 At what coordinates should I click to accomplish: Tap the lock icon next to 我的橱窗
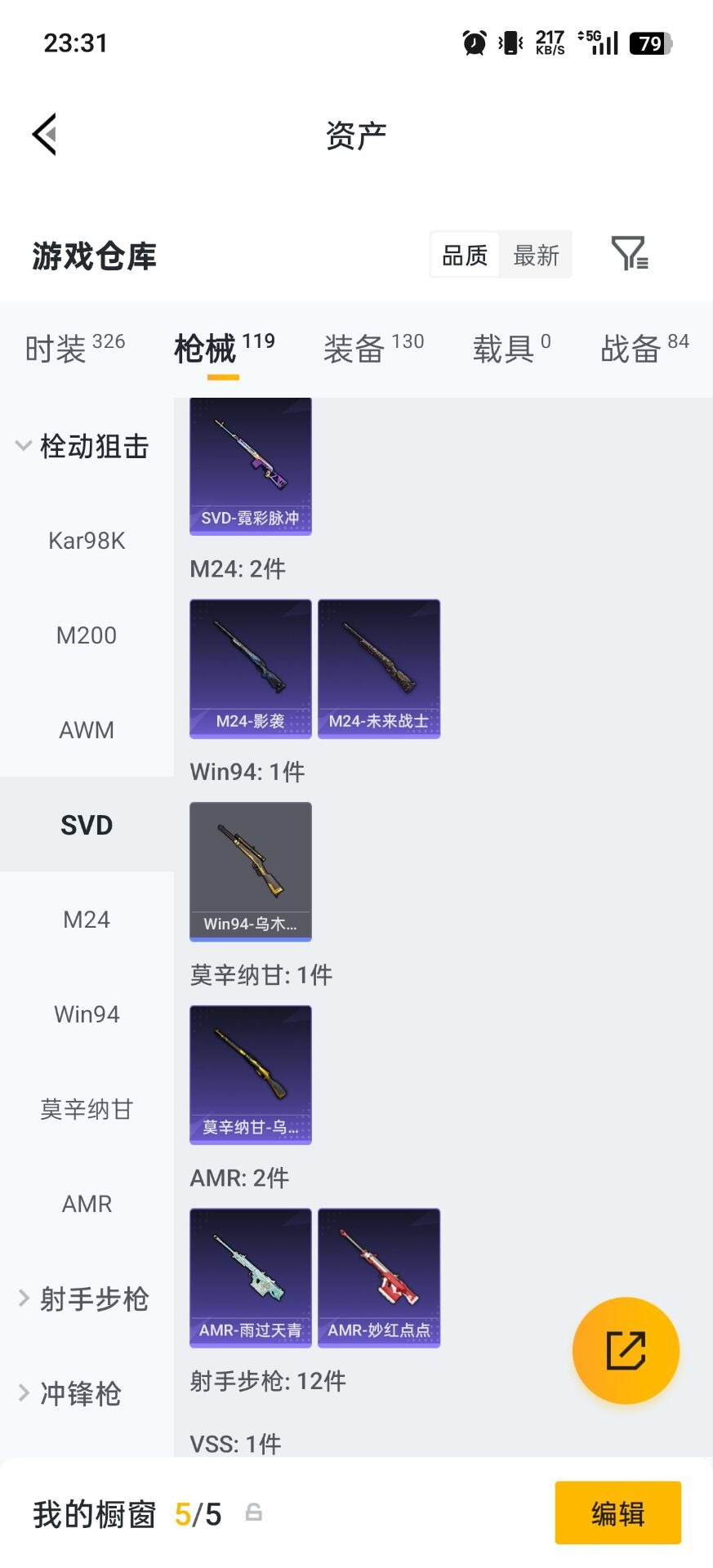(253, 1512)
